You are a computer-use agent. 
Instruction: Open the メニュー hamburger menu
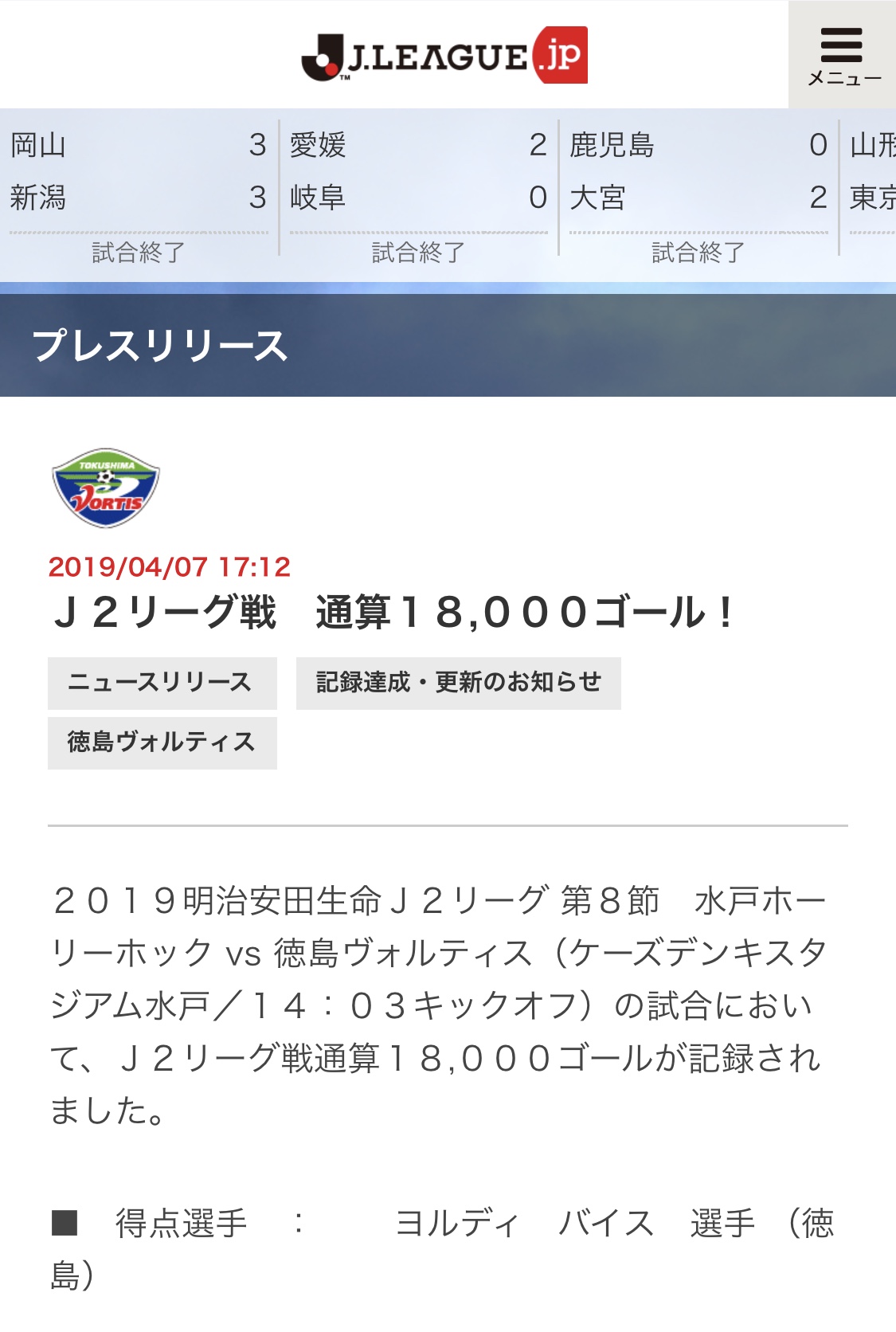tap(843, 55)
